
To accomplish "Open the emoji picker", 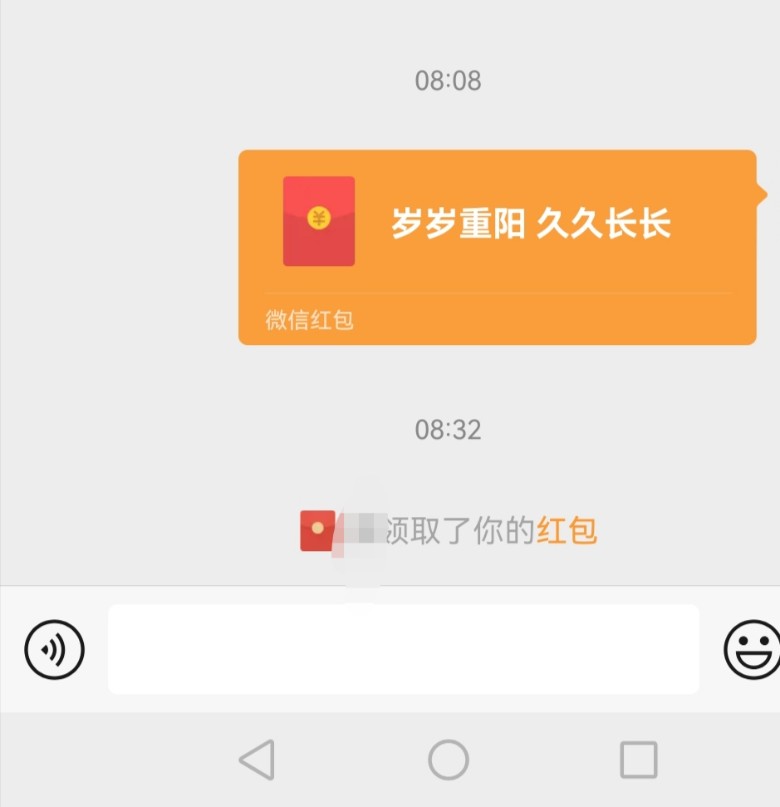I will [751, 650].
